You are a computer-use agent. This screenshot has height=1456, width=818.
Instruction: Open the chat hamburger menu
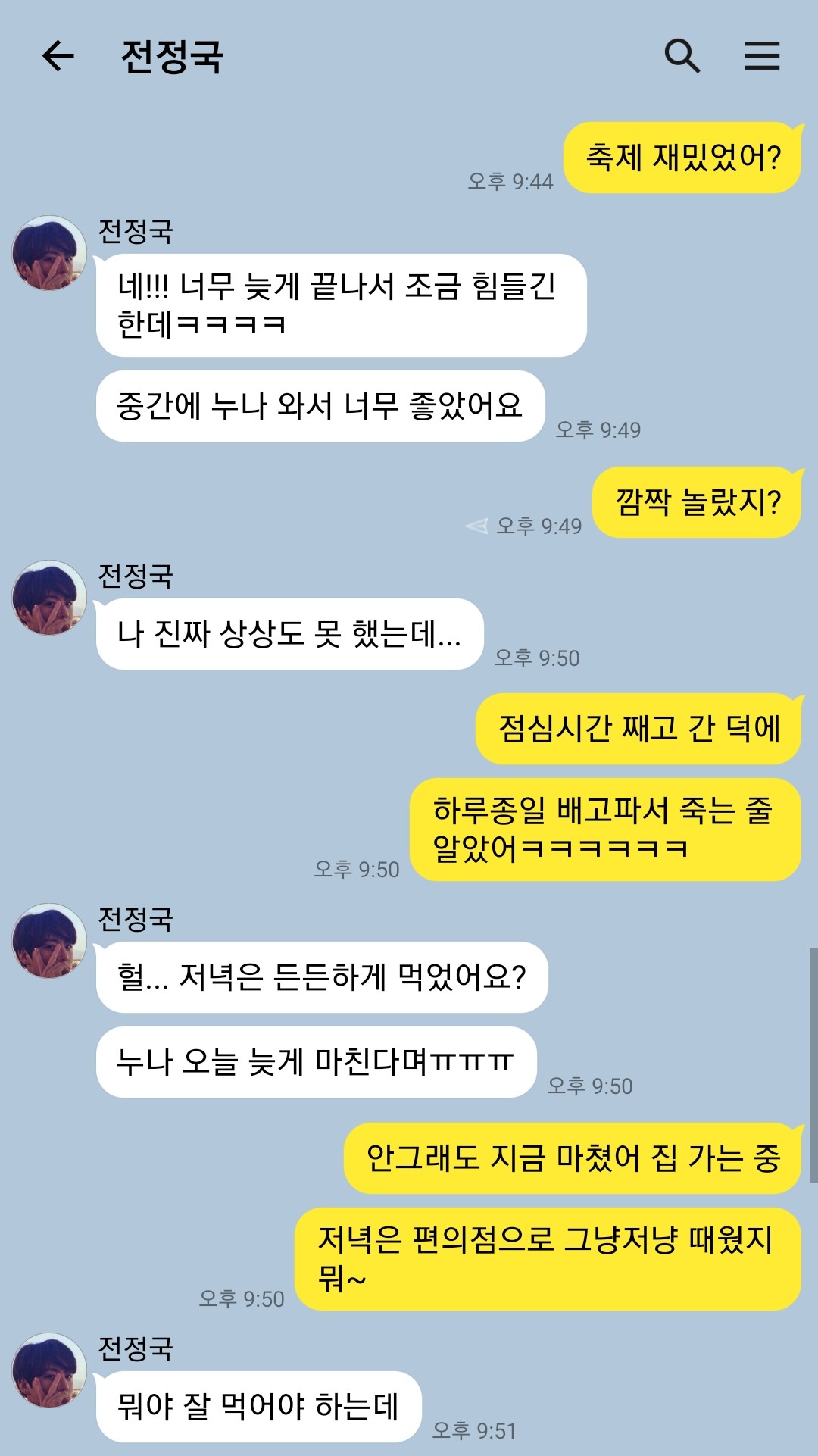click(761, 56)
